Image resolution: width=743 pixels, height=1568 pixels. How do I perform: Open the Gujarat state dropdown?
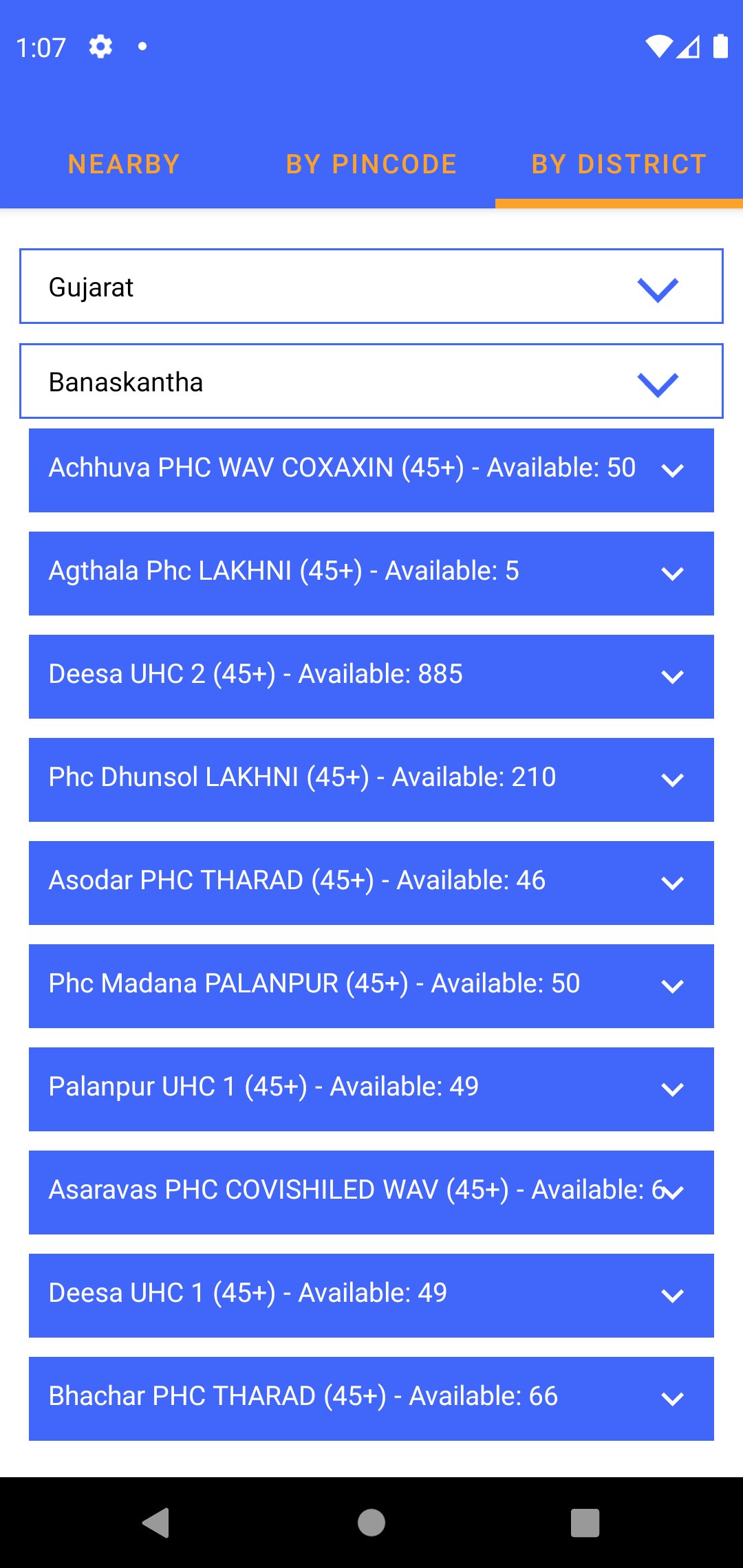coord(371,286)
